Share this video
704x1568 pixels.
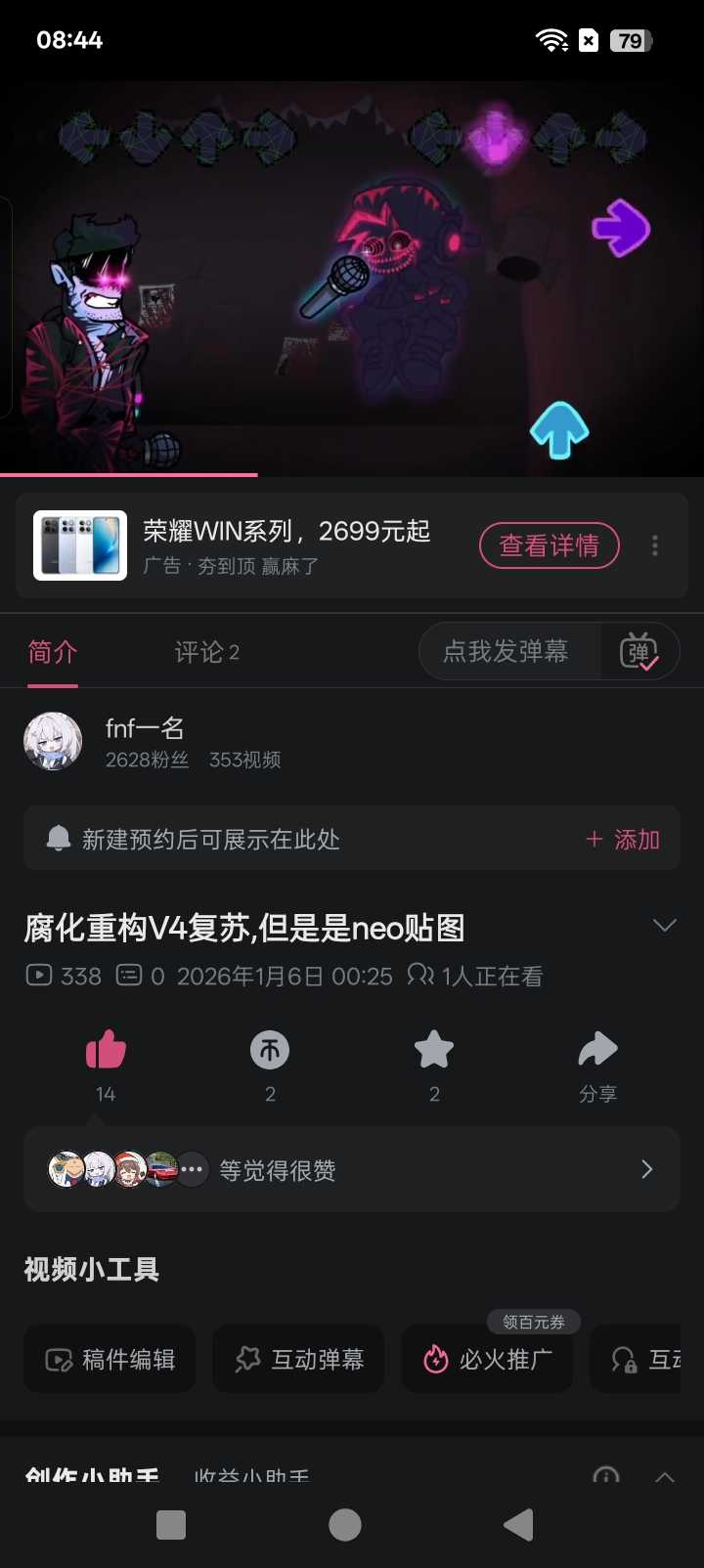click(597, 1051)
